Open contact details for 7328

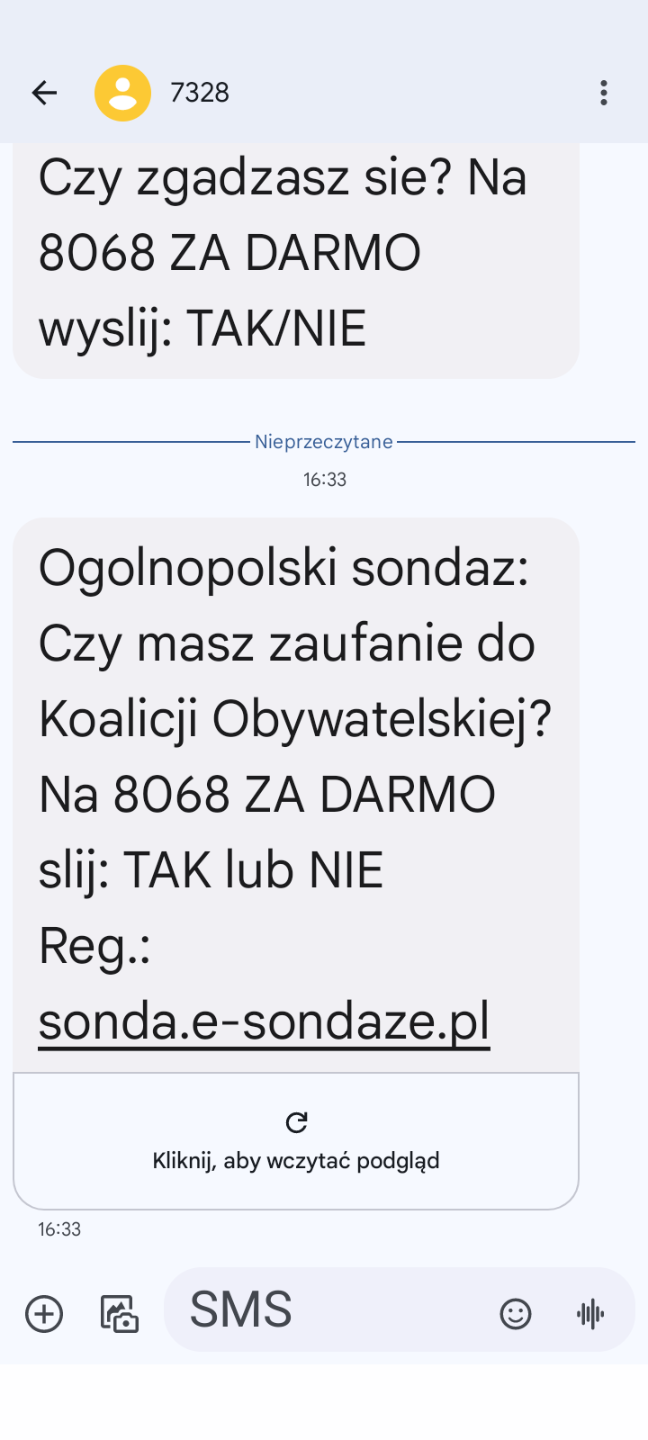(x=123, y=93)
